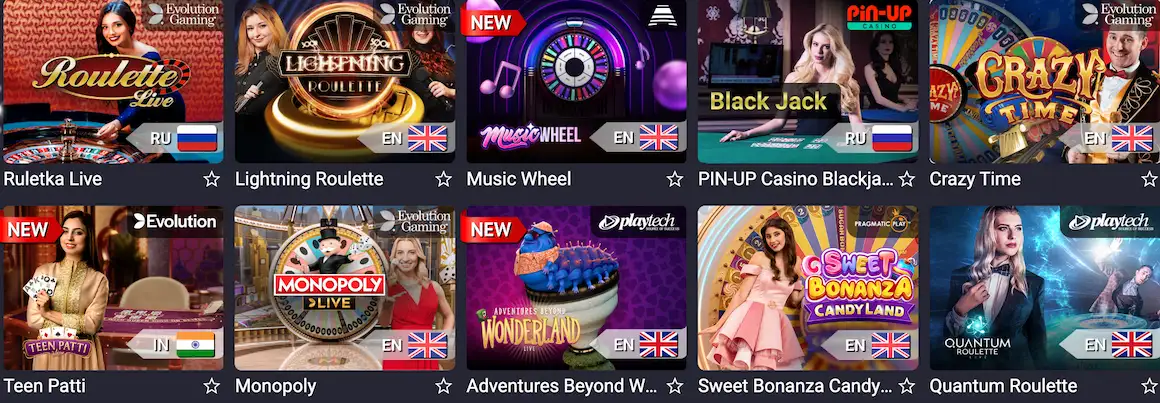Viewport: 1160px width, 403px height.
Task: Favorite Adventures Beyond Wonderland
Action: coord(675,386)
